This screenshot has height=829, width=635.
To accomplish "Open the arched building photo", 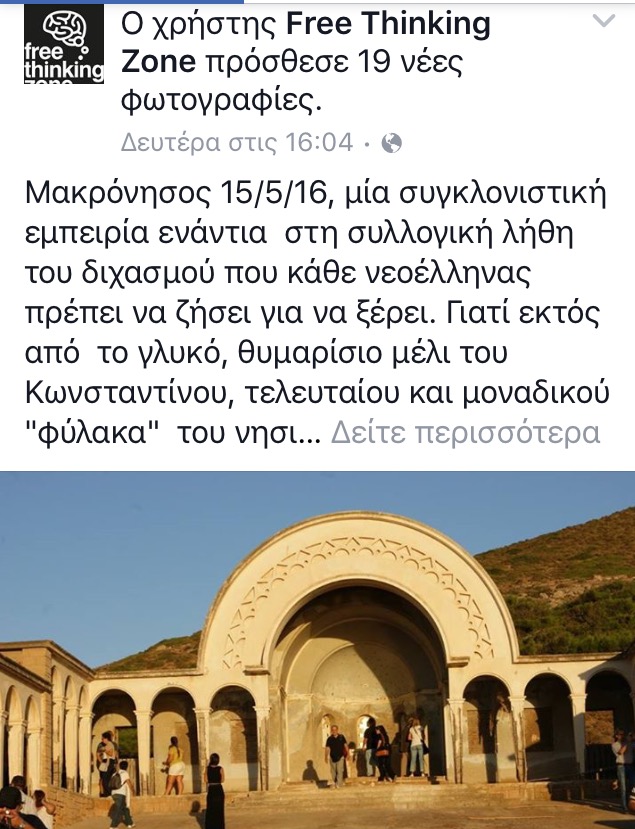I will (317, 650).
